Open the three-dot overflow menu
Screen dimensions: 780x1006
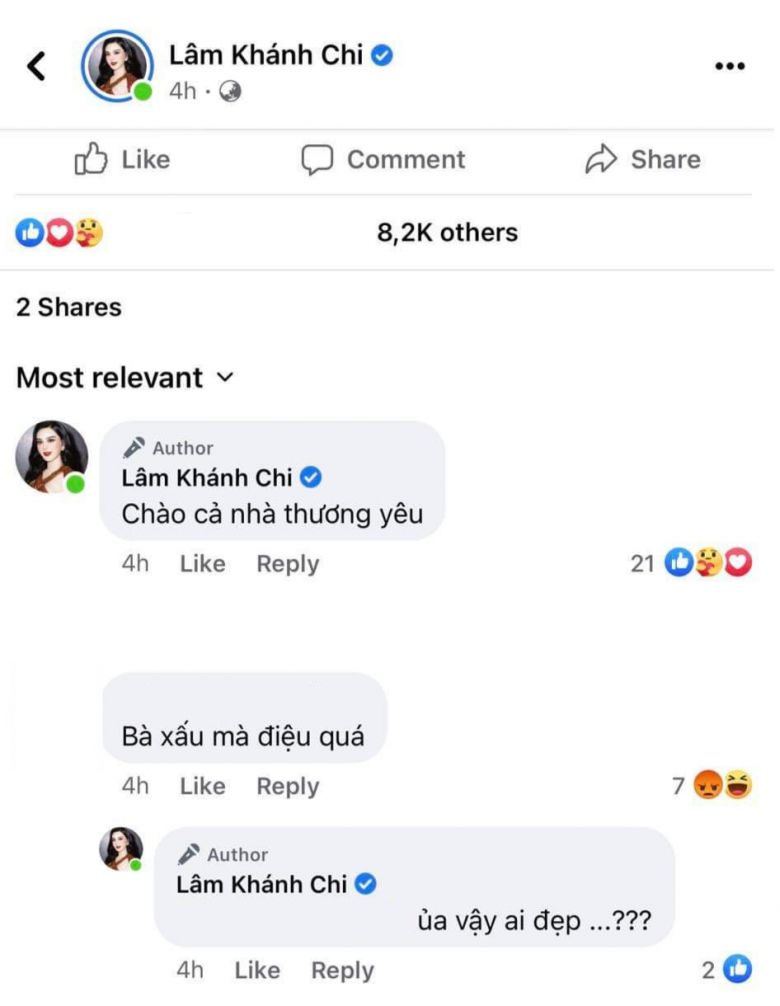coord(730,66)
